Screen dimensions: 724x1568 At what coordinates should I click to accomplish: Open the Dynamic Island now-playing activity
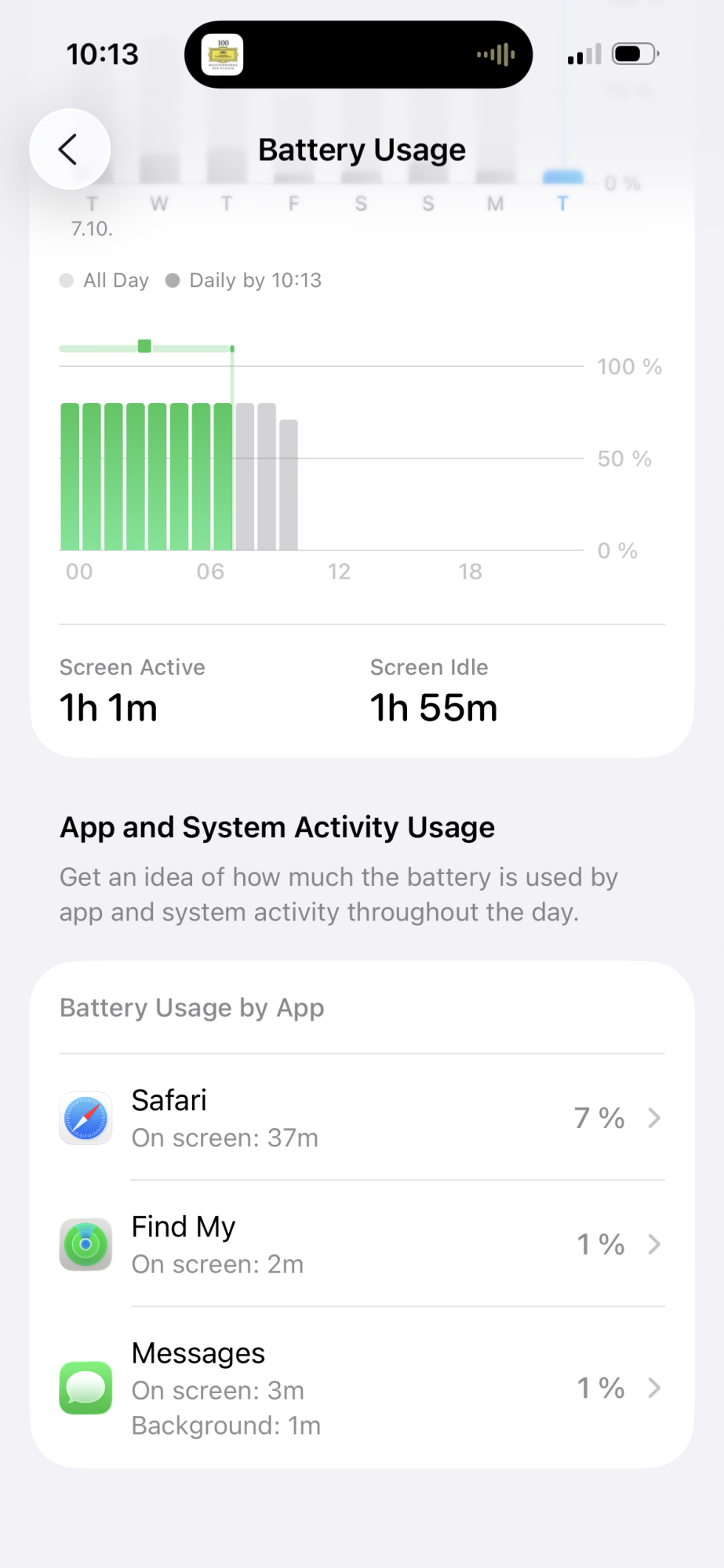coord(358,54)
